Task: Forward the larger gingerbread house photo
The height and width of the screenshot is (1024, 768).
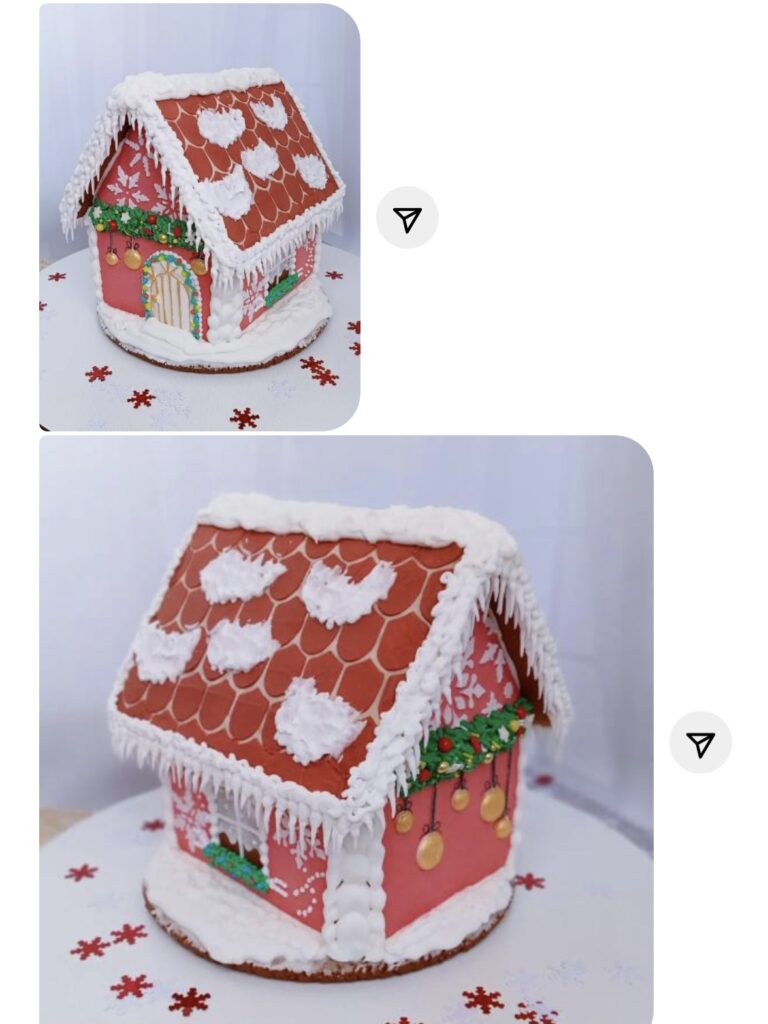Action: [x=701, y=743]
